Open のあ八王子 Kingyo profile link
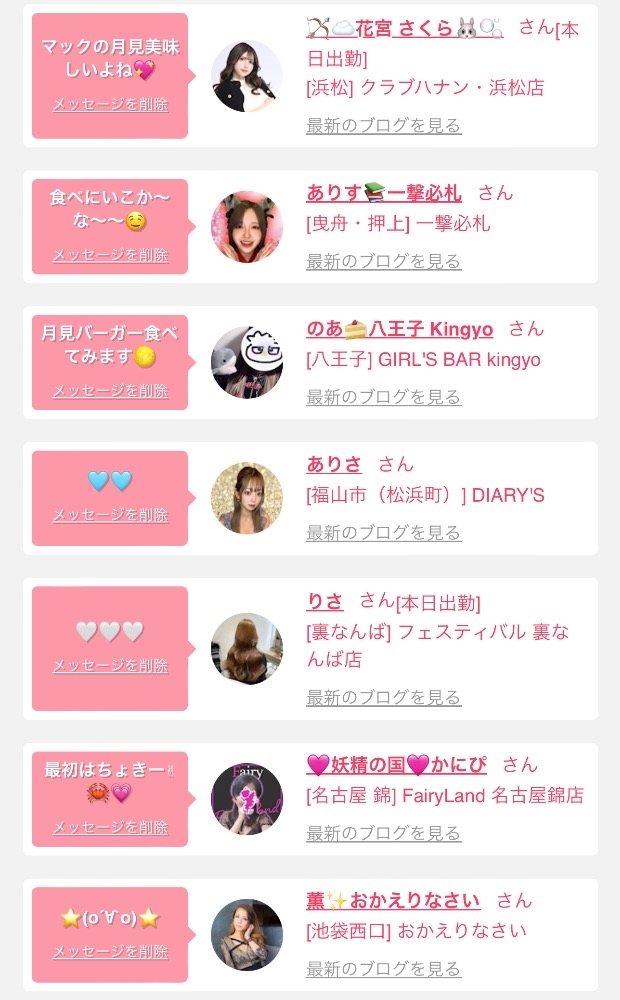The image size is (620, 1000). (x=399, y=329)
